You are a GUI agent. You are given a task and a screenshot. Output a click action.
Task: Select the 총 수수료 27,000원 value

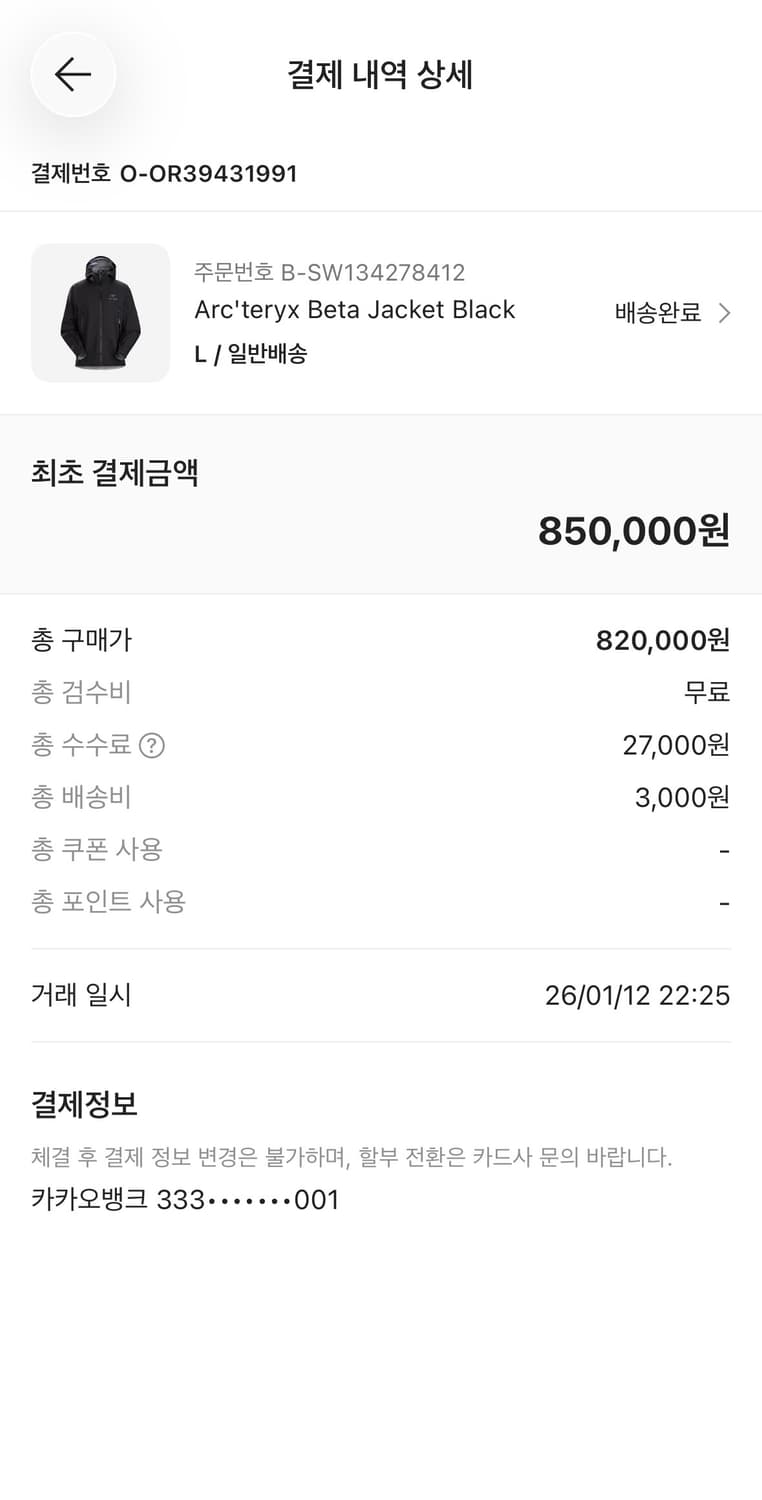click(674, 745)
